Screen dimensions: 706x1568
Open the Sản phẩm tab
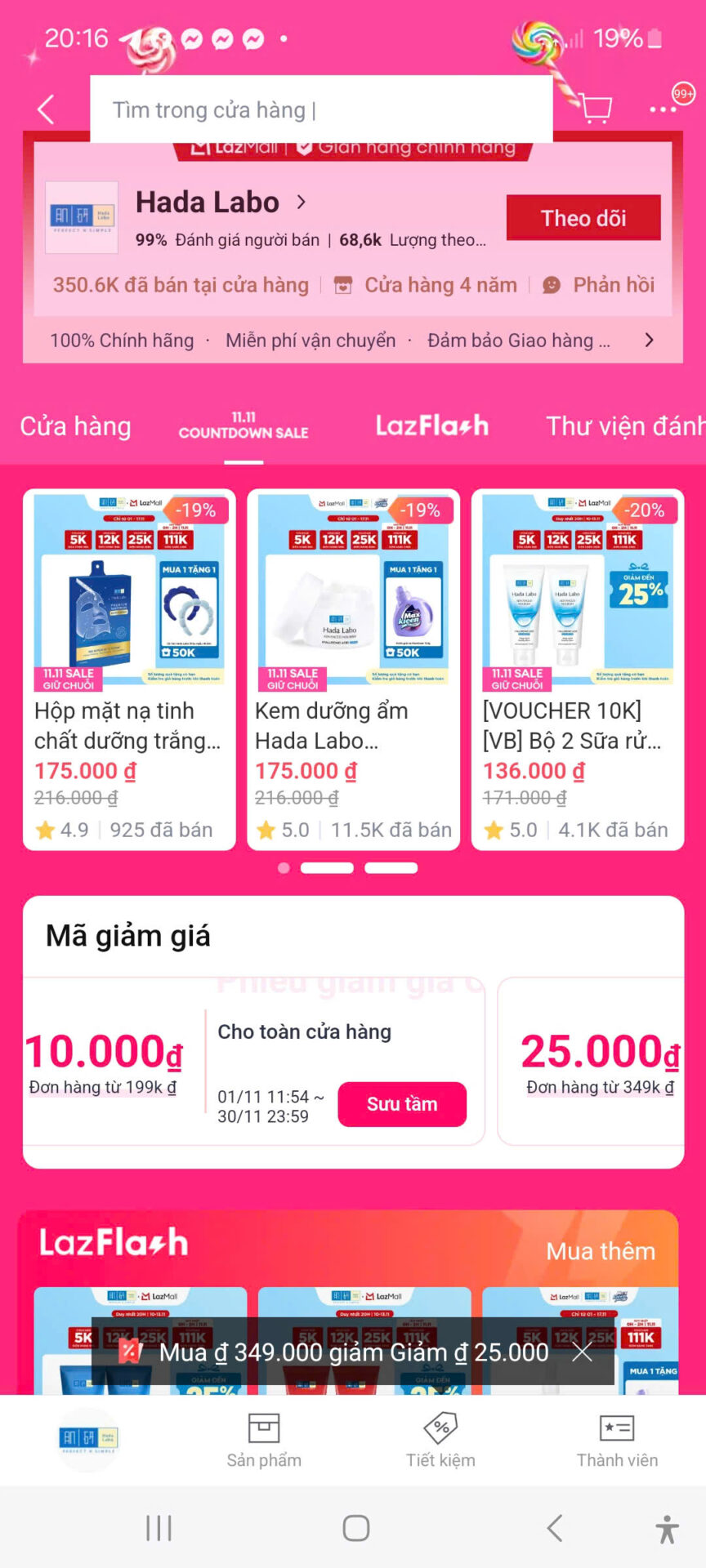(264, 1441)
